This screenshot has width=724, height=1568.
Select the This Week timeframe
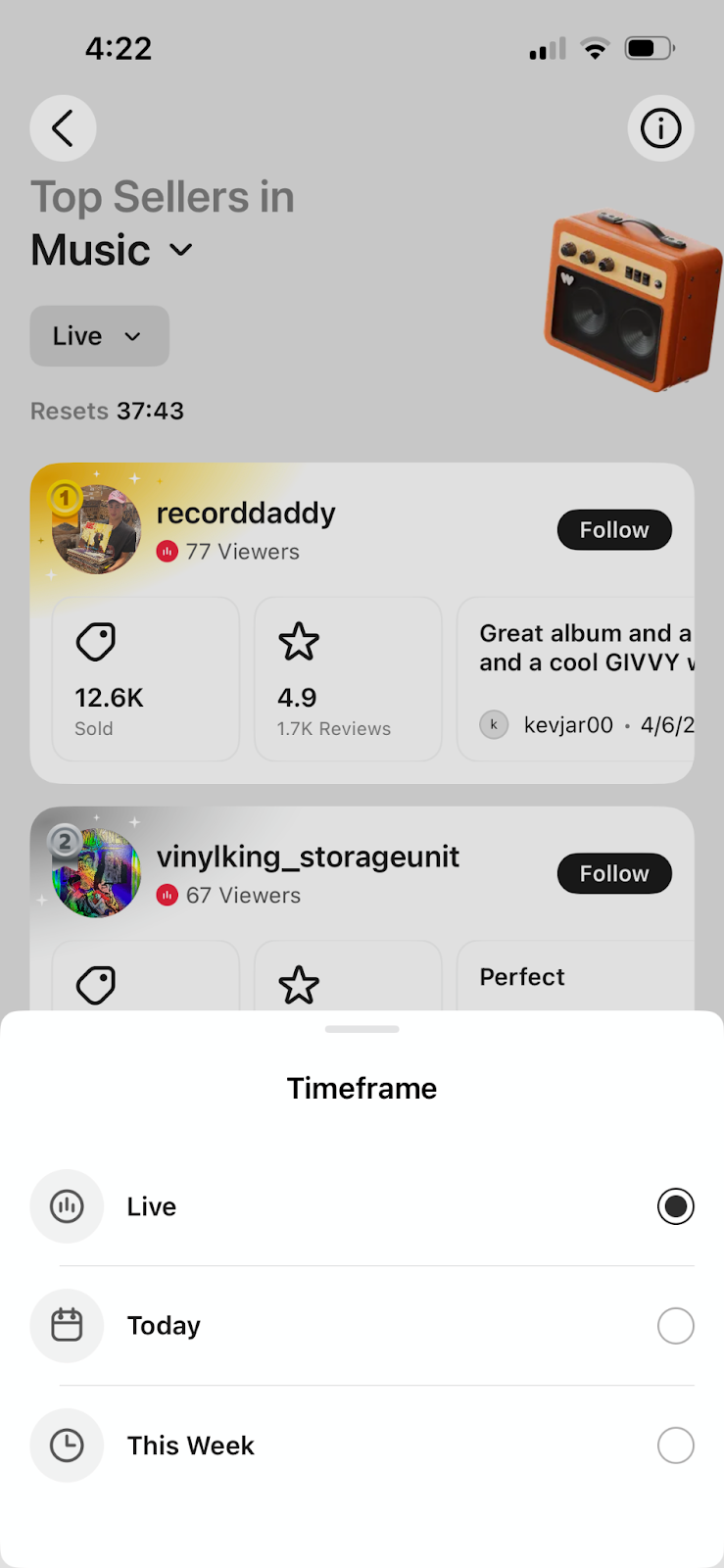click(x=362, y=1445)
